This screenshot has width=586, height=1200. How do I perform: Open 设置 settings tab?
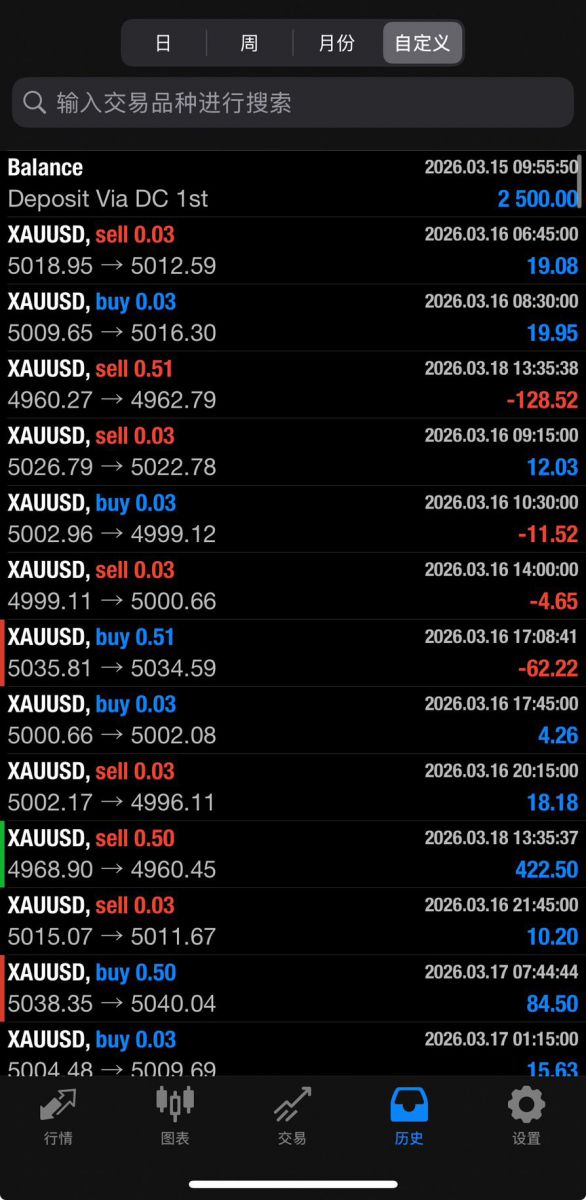coord(526,1116)
